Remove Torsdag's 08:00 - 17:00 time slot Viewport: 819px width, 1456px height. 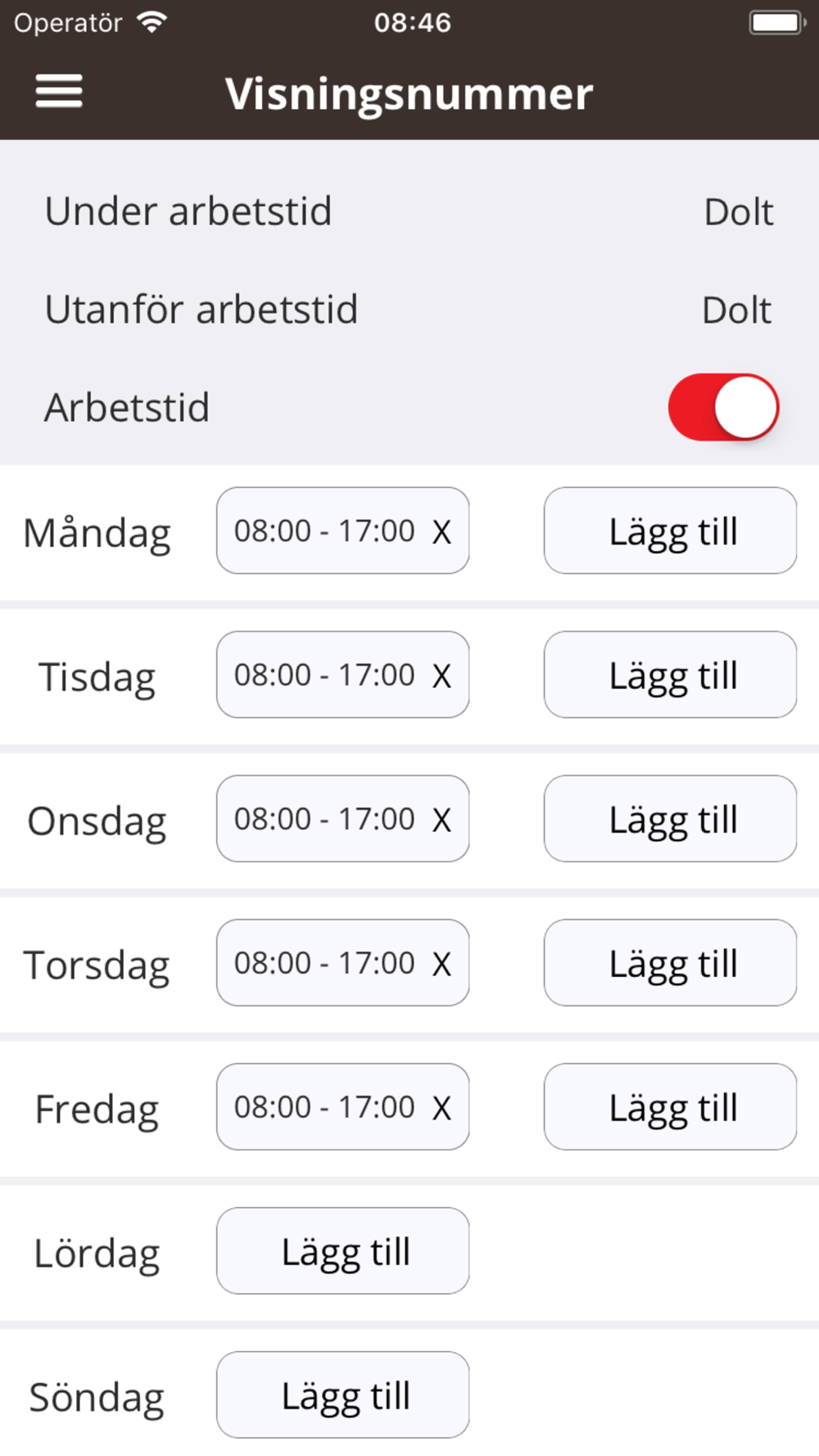click(x=441, y=965)
